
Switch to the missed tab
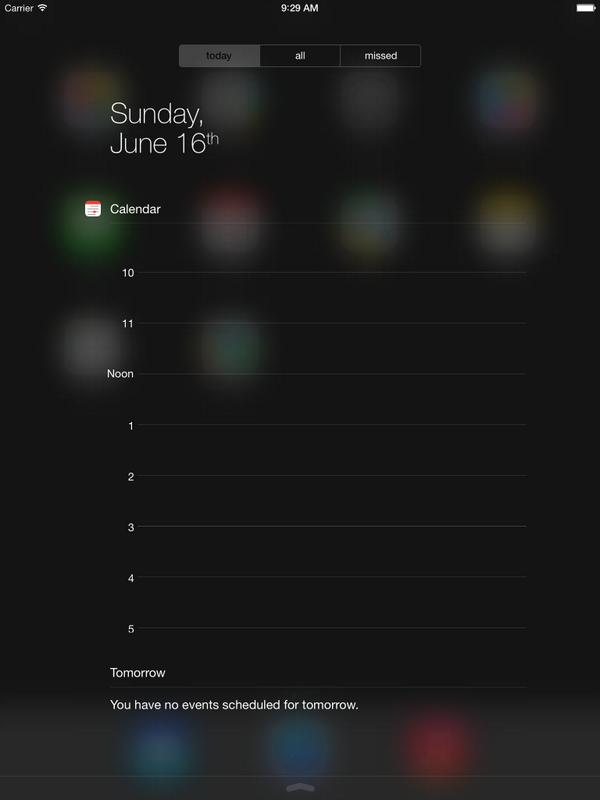pyautogui.click(x=380, y=56)
